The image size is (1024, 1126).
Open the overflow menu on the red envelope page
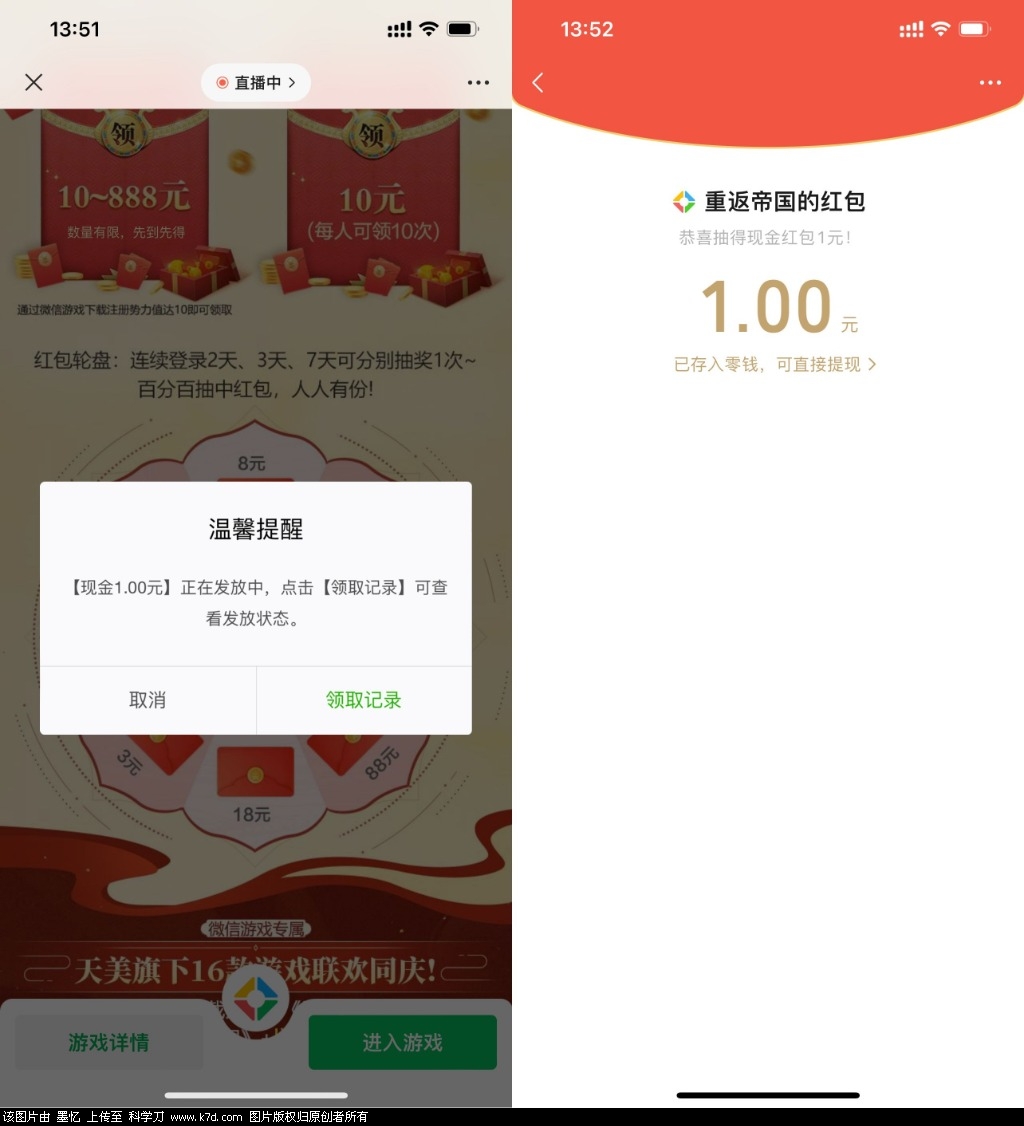coord(990,83)
